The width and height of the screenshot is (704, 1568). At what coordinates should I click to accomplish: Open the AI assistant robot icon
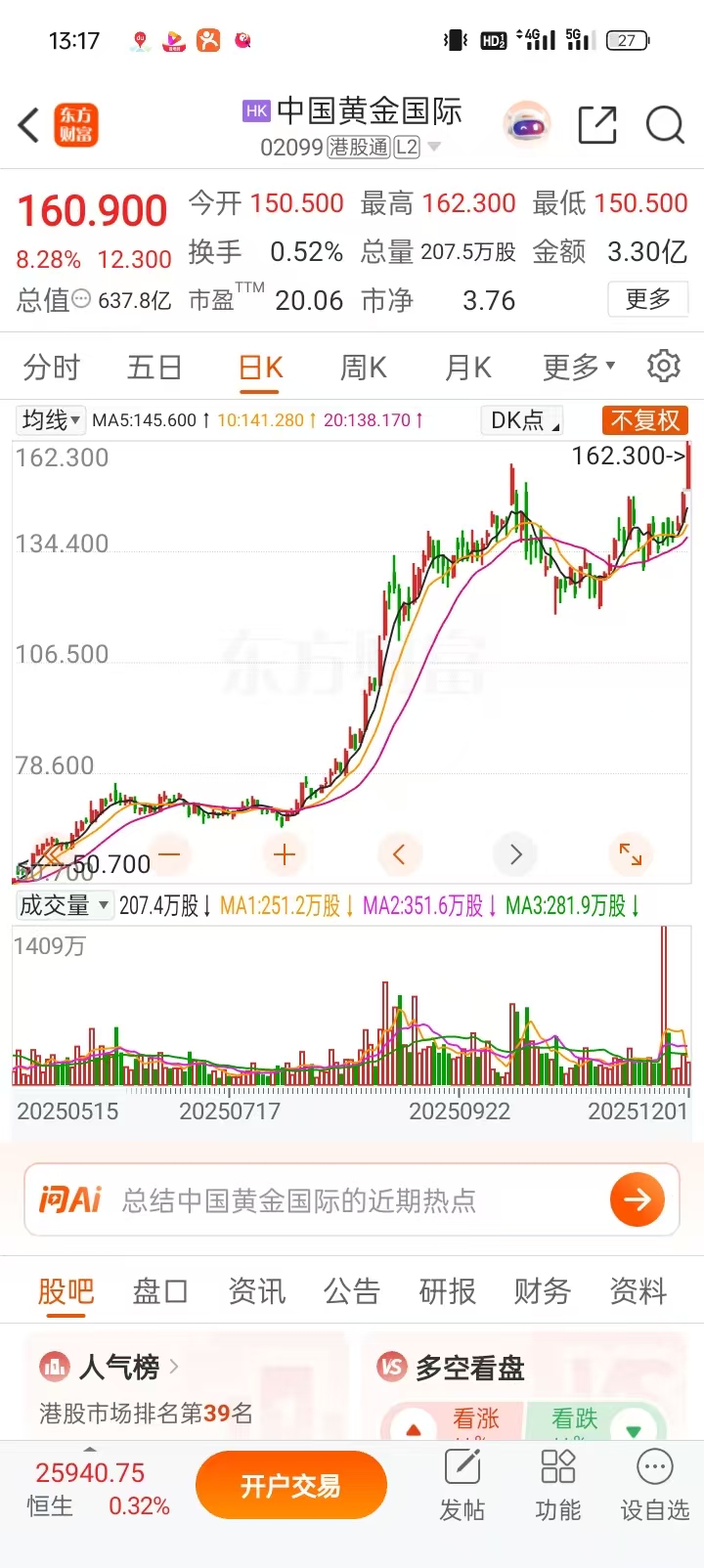click(x=527, y=125)
